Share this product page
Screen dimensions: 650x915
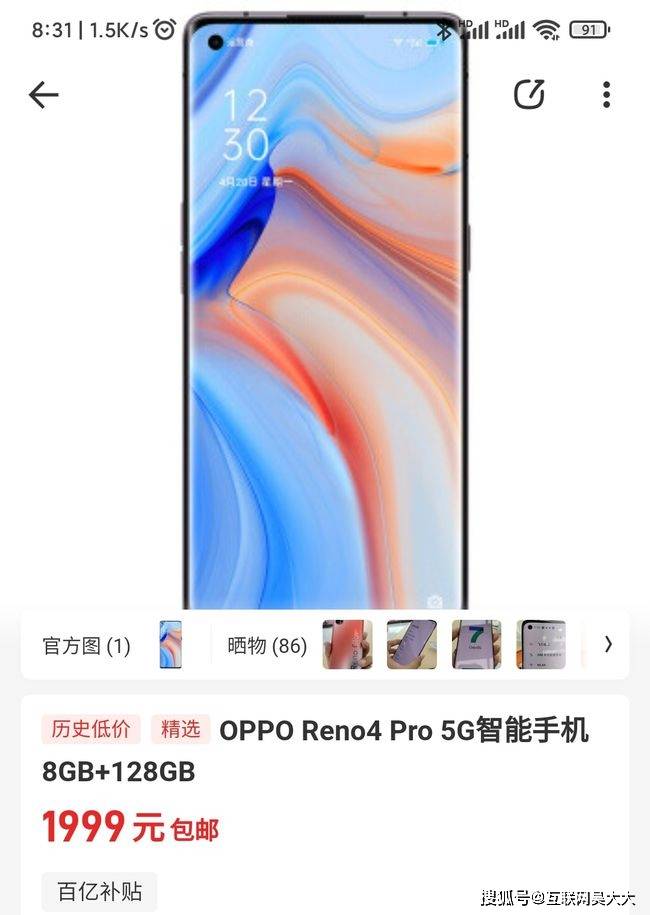tap(529, 95)
